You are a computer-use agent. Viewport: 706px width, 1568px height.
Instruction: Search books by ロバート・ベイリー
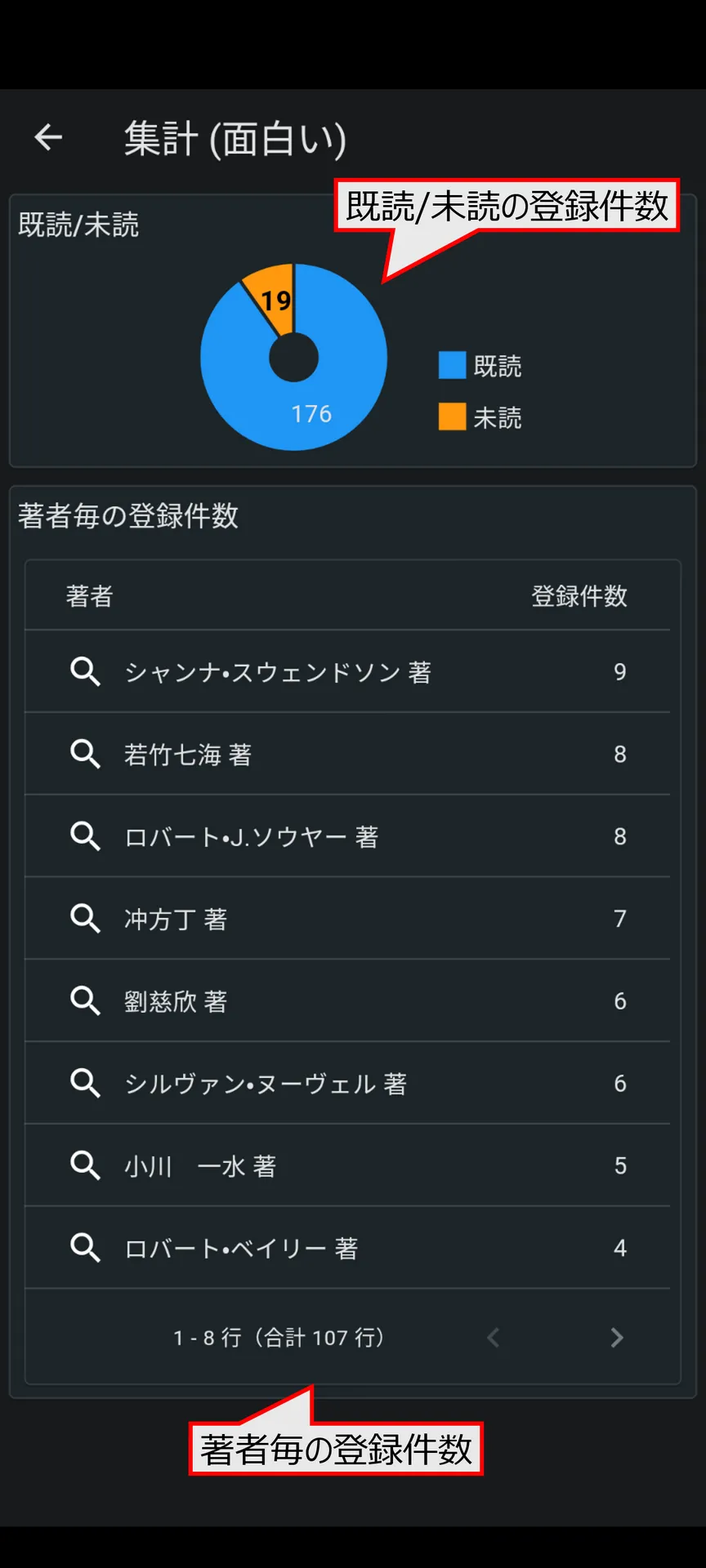point(85,1248)
